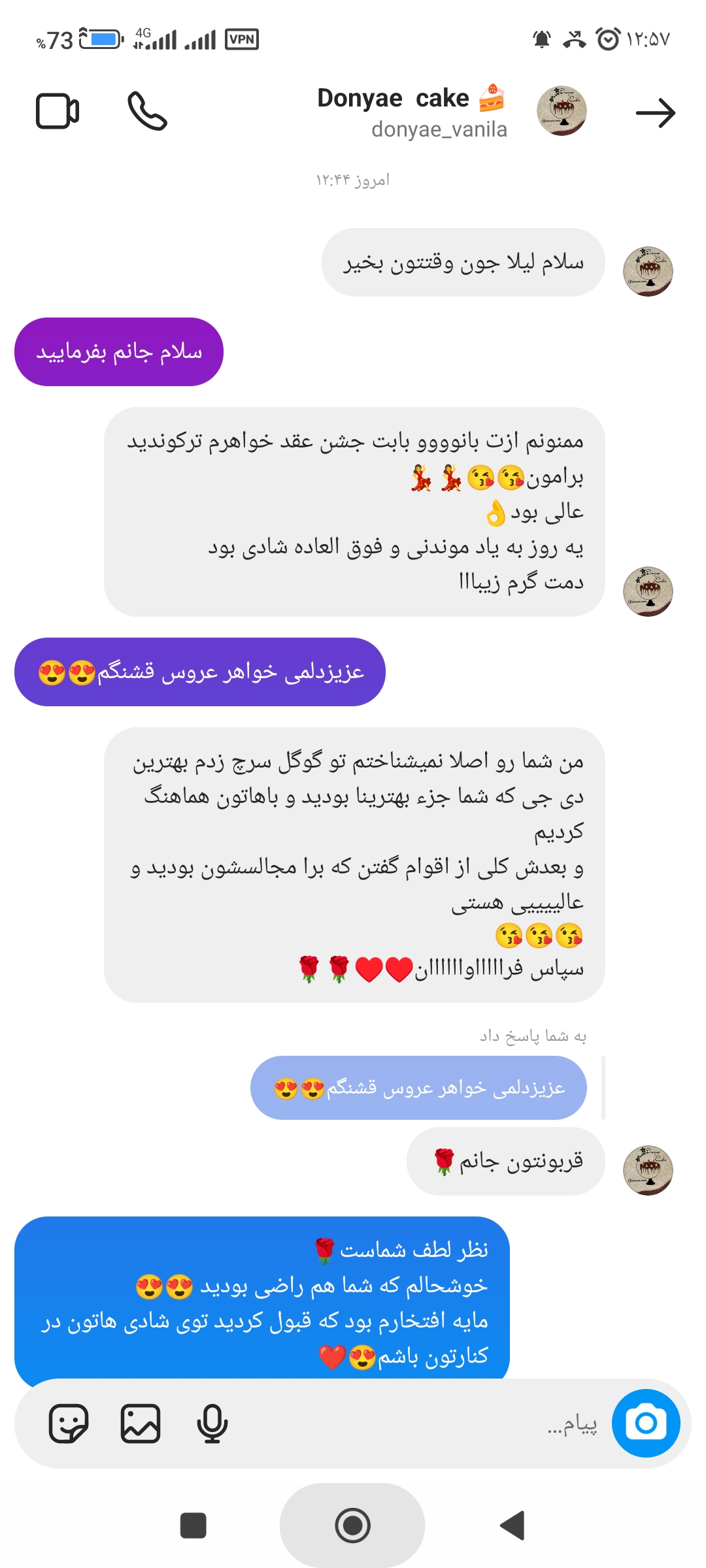Go to the system home screen
Screen dimensions: 706x1568
click(352, 1526)
